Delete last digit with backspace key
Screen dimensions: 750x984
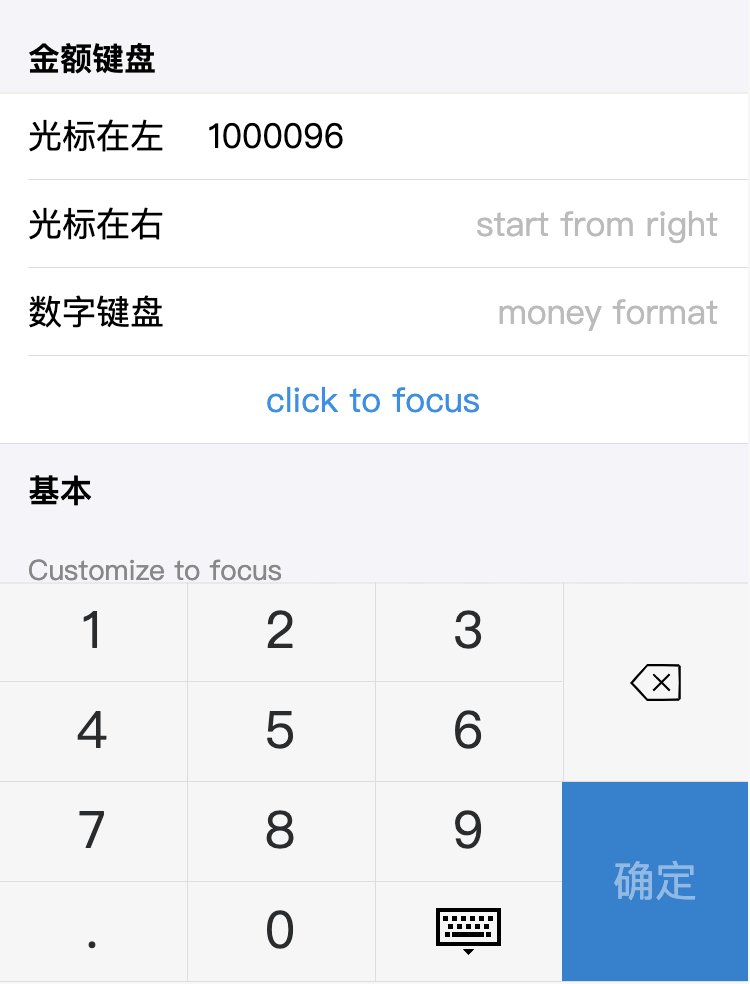(656, 683)
